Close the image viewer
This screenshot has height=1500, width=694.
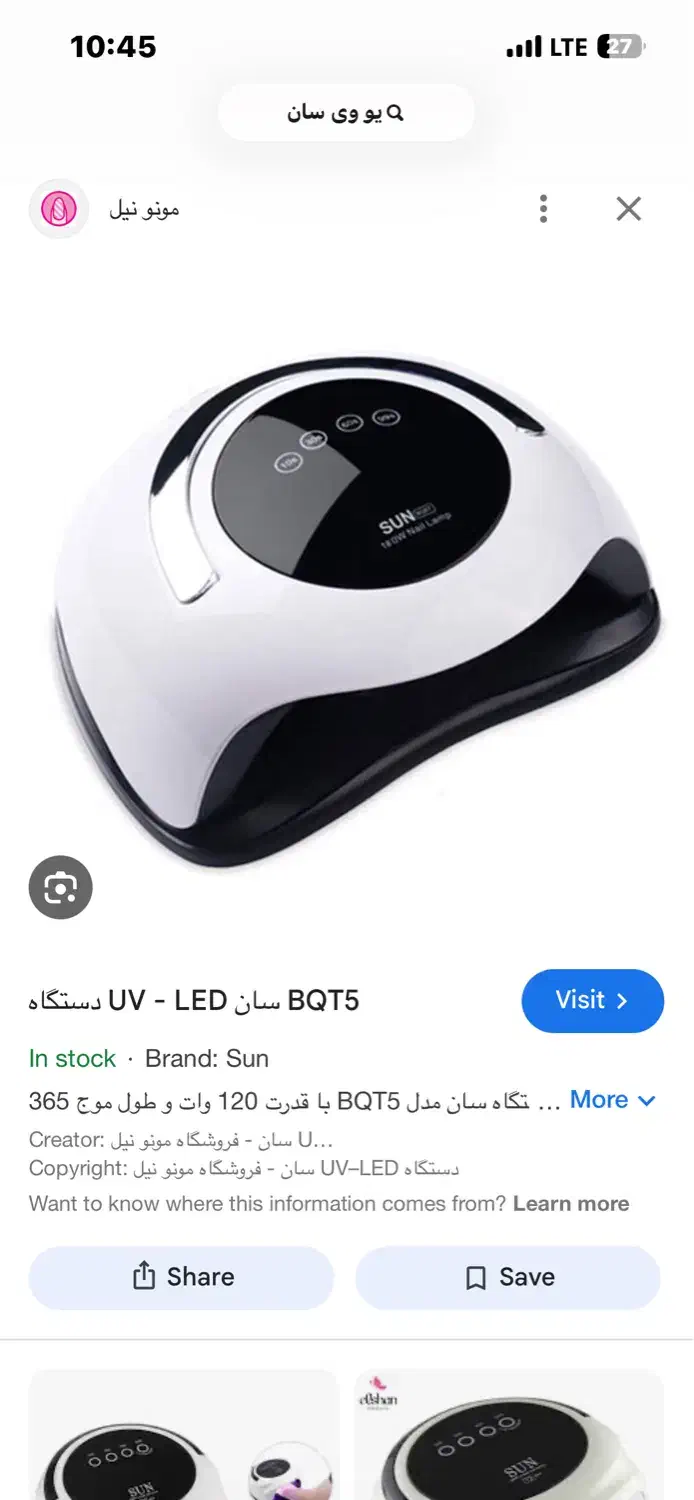[628, 209]
